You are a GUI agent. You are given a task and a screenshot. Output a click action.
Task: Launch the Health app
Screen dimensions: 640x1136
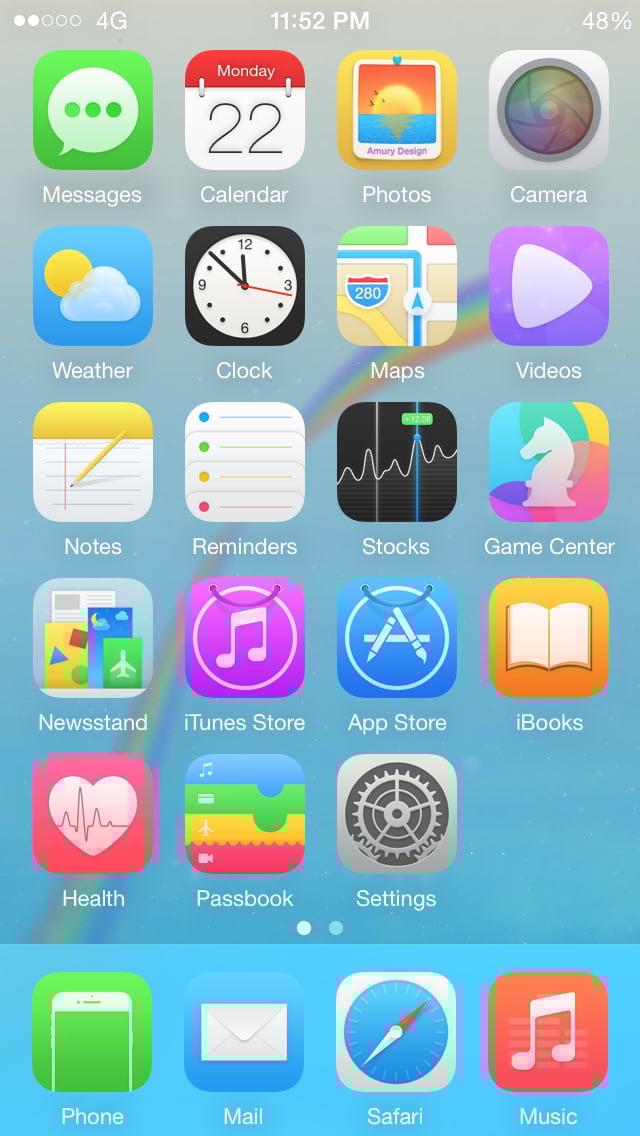93,814
